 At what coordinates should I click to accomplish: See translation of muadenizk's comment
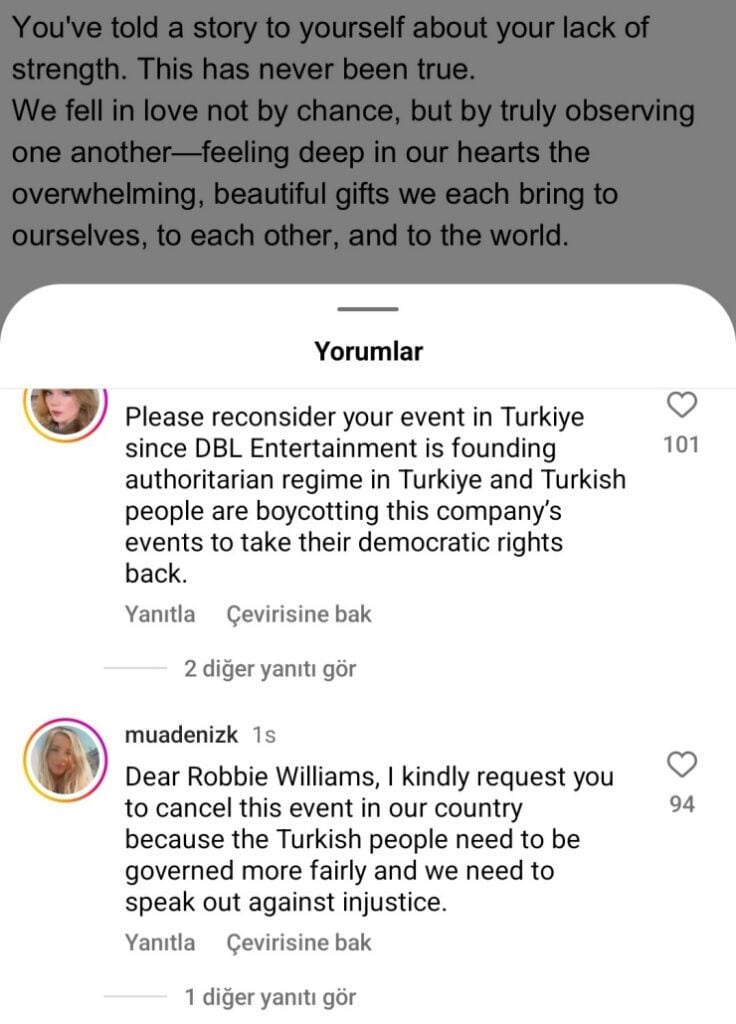(x=299, y=942)
